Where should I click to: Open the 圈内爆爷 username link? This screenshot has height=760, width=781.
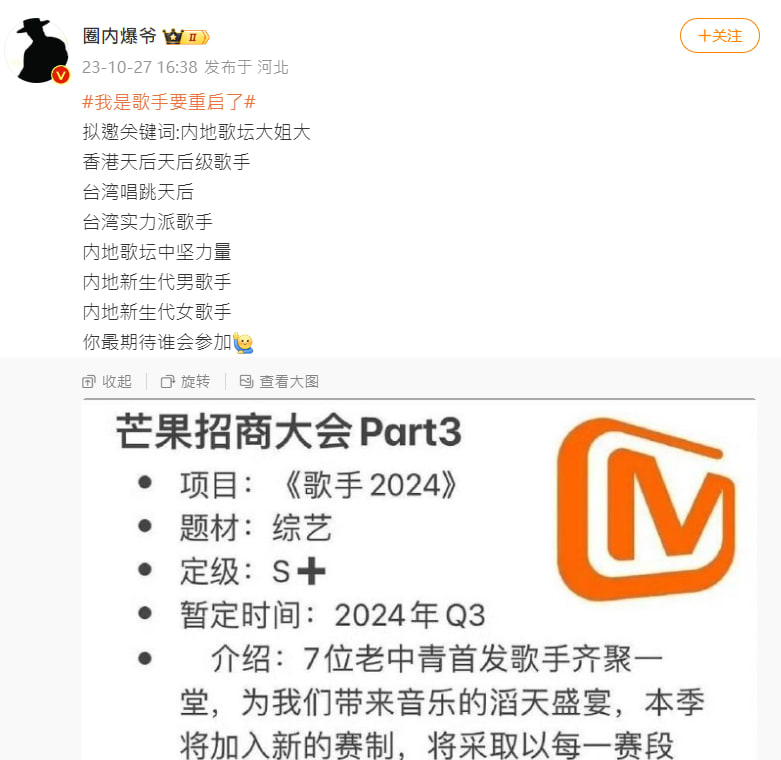[x=119, y=36]
